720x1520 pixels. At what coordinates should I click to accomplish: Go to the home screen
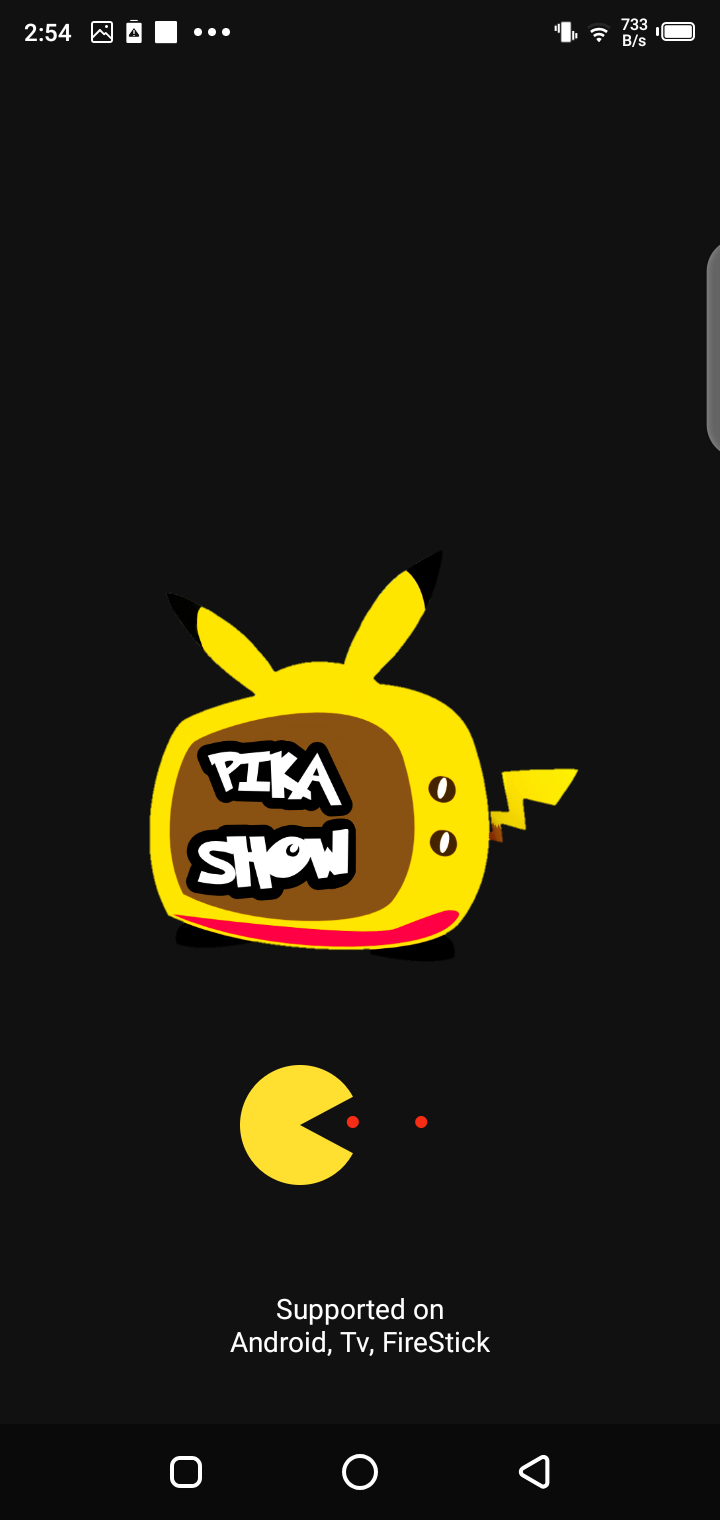pyautogui.click(x=360, y=1471)
